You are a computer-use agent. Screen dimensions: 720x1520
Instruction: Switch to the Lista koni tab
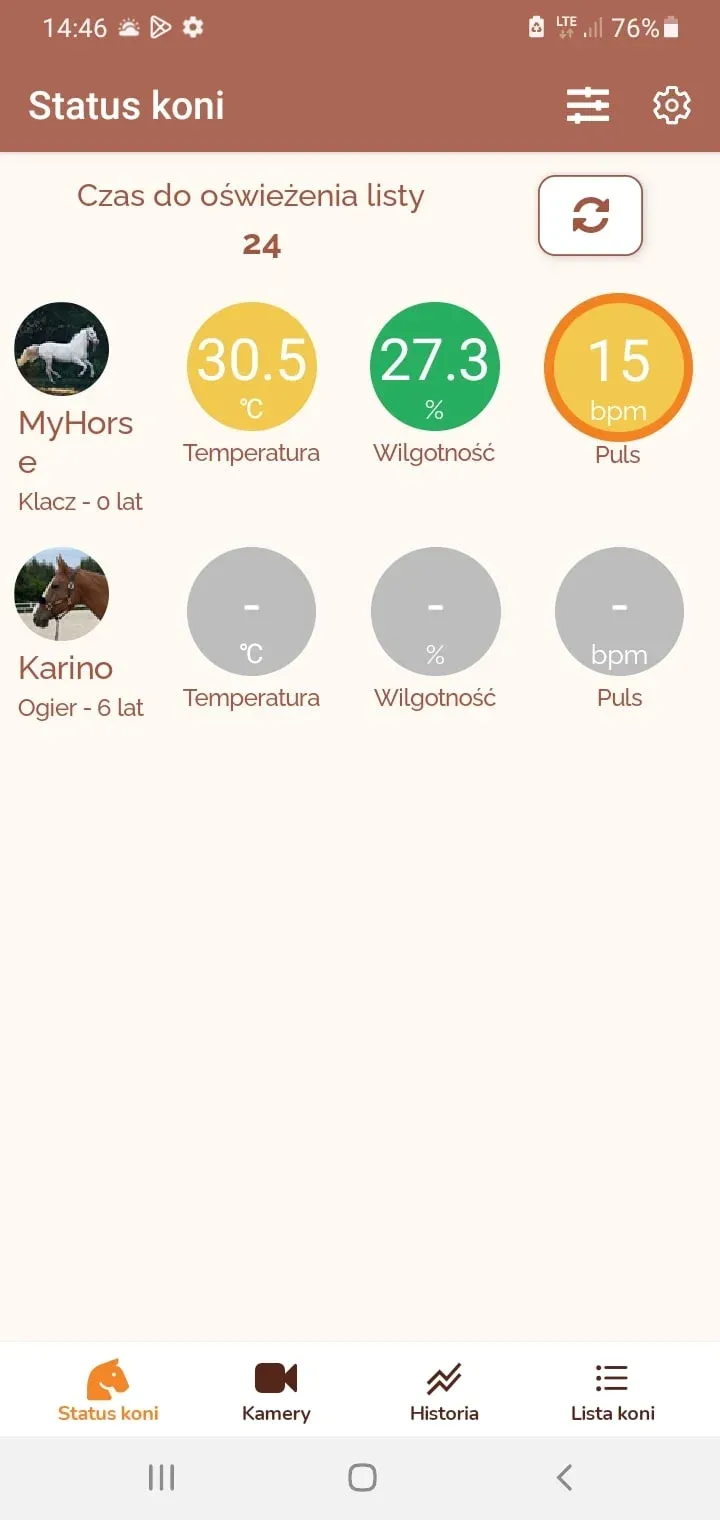[x=612, y=1390]
